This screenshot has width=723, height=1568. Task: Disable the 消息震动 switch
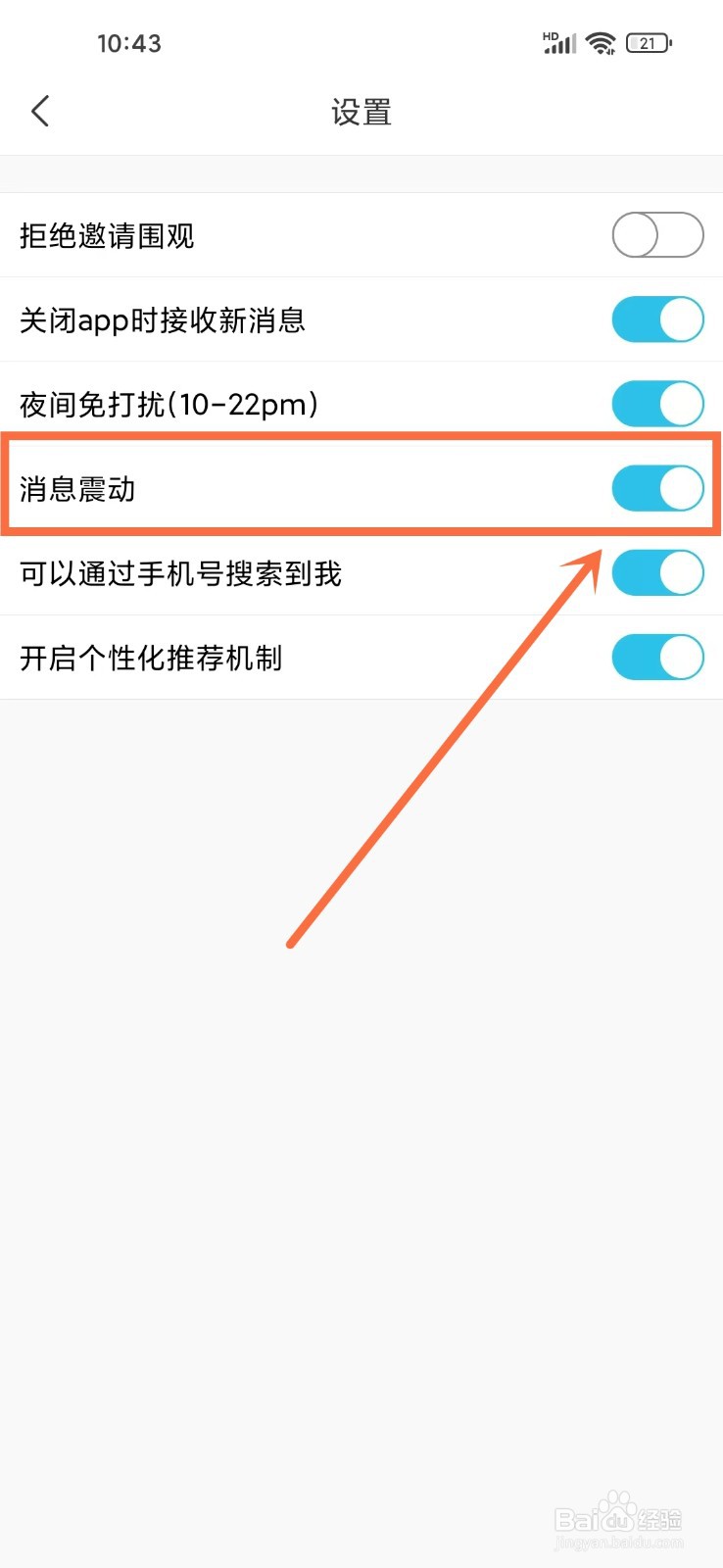[x=657, y=487]
